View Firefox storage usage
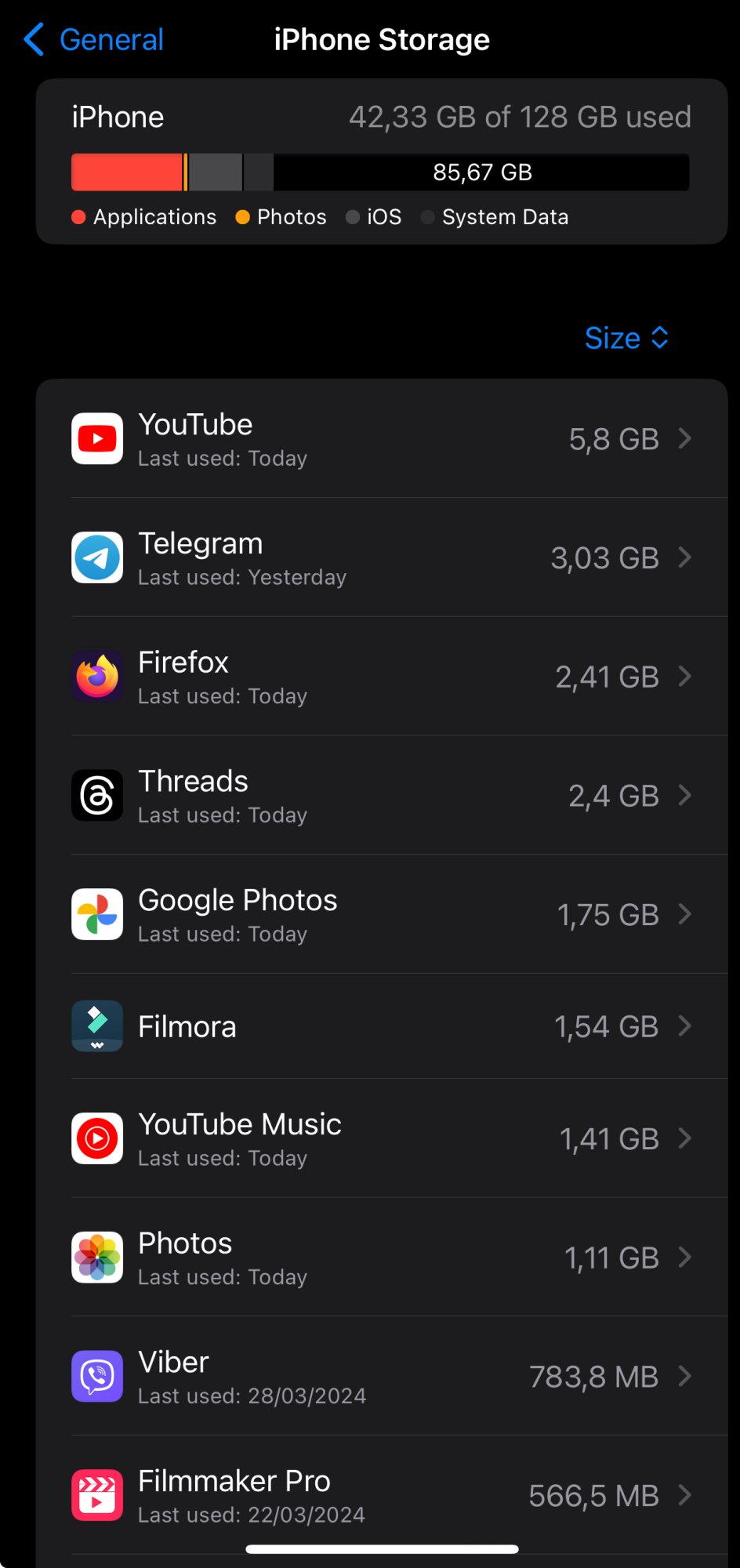Image resolution: width=740 pixels, height=1568 pixels. point(381,677)
